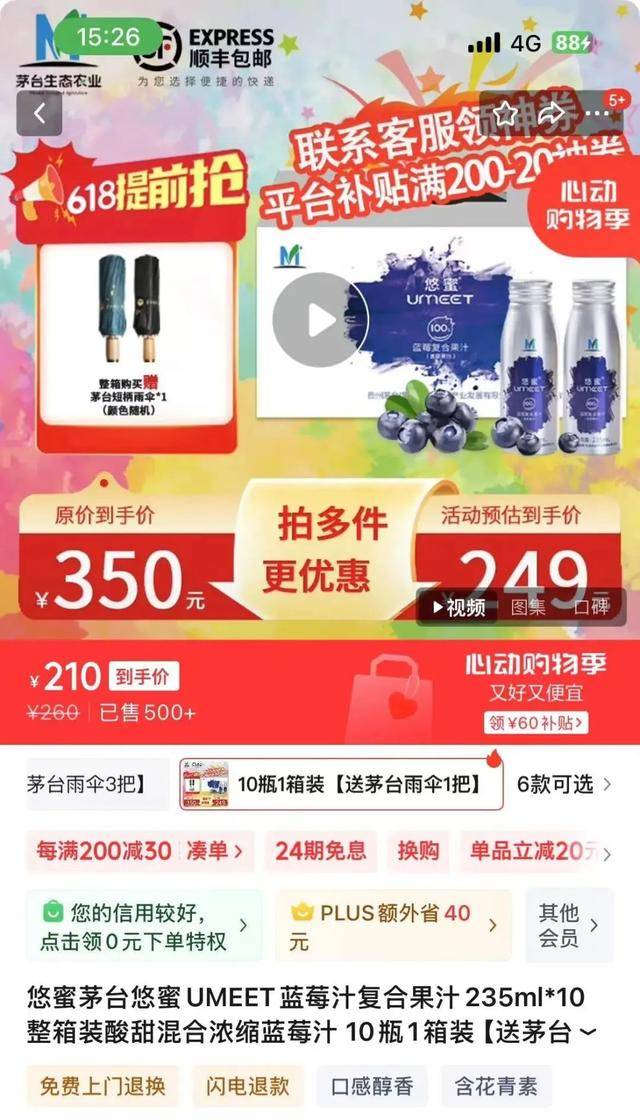
Task: Go back using the top-left arrow
Action: click(x=39, y=114)
